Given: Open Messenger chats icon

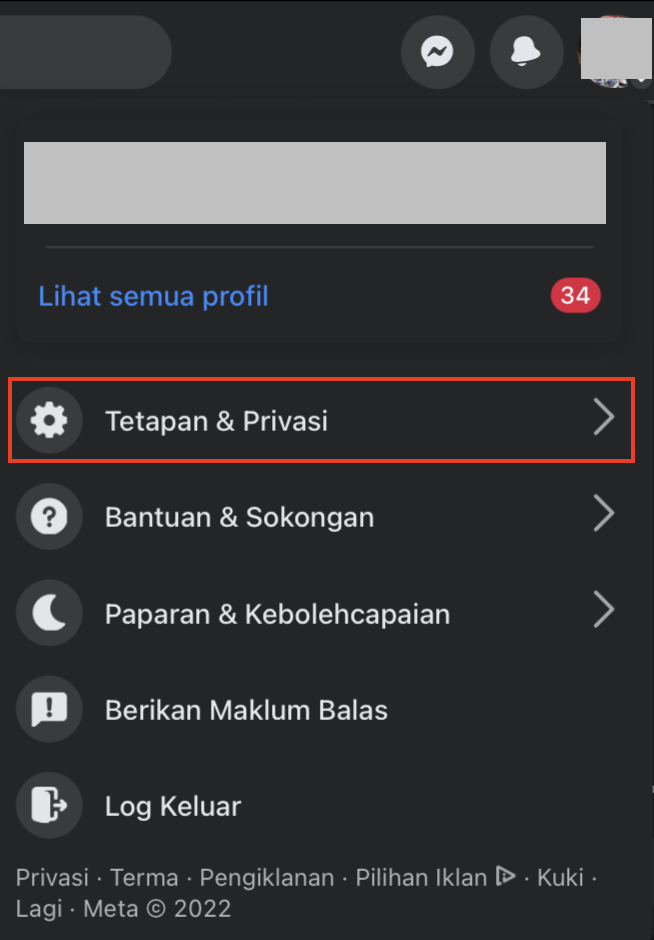Looking at the screenshot, I should 437,52.
